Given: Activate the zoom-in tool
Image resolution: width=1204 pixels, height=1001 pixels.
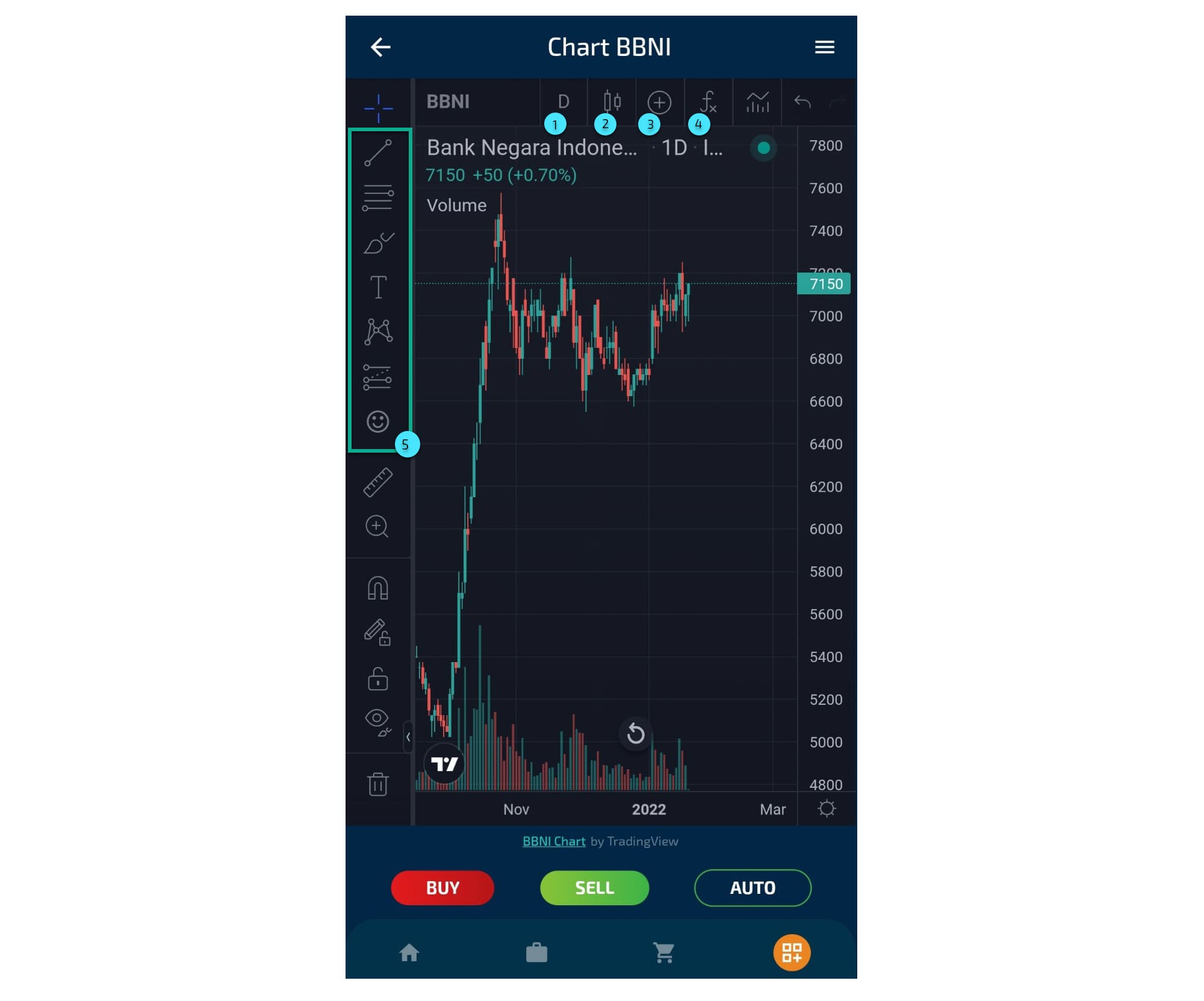Looking at the screenshot, I should click(377, 527).
